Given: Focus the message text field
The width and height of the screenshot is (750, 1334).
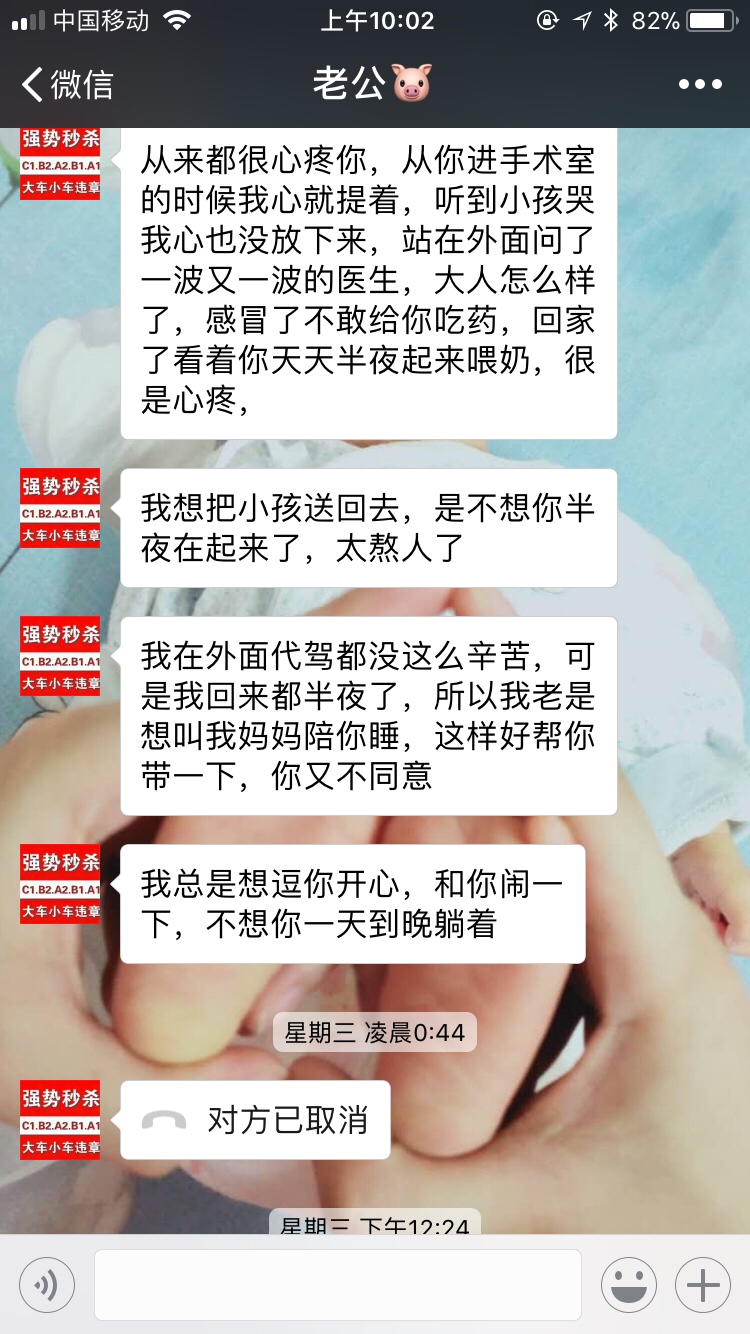Looking at the screenshot, I should click(x=338, y=1285).
